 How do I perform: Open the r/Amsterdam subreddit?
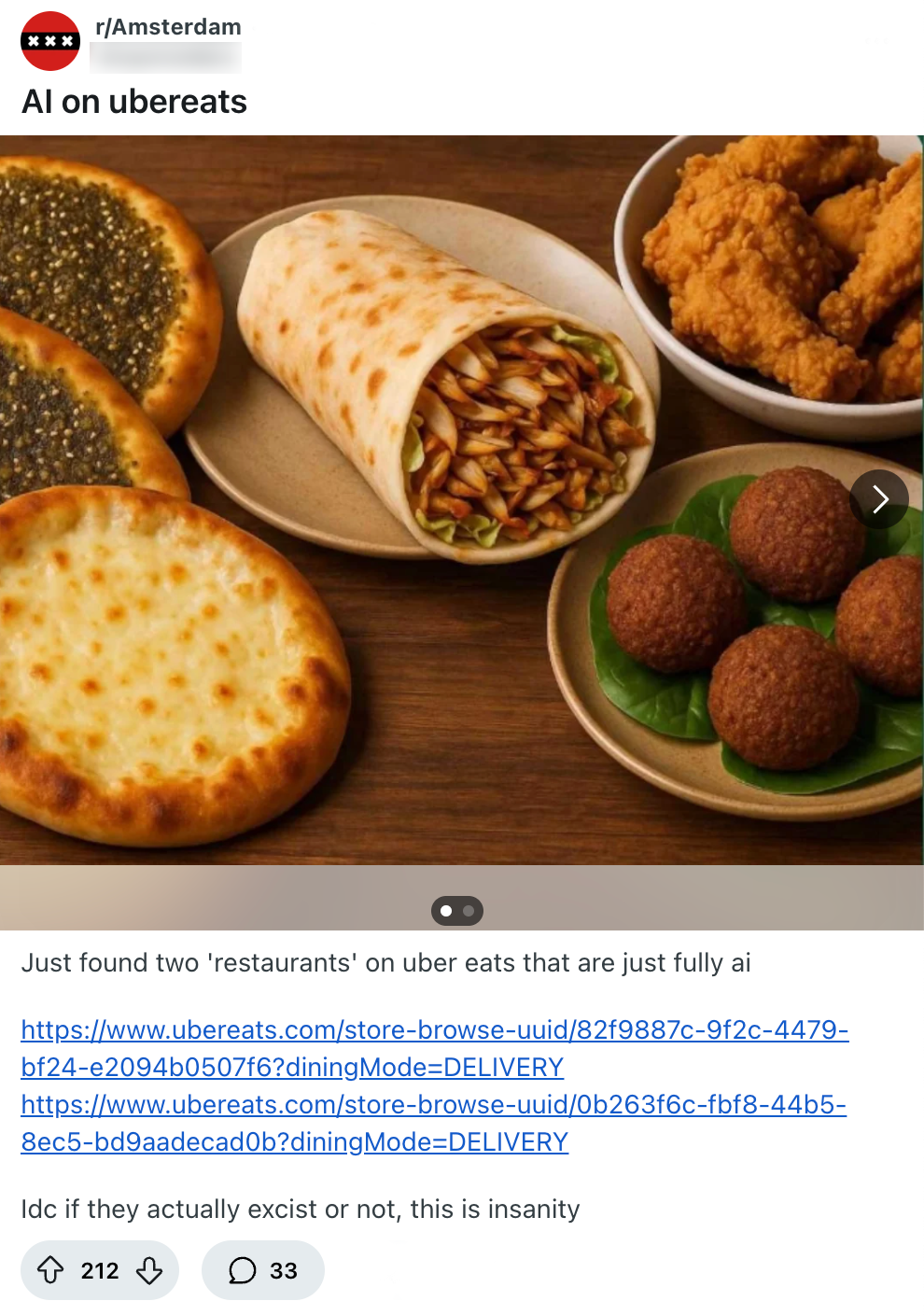(x=168, y=27)
